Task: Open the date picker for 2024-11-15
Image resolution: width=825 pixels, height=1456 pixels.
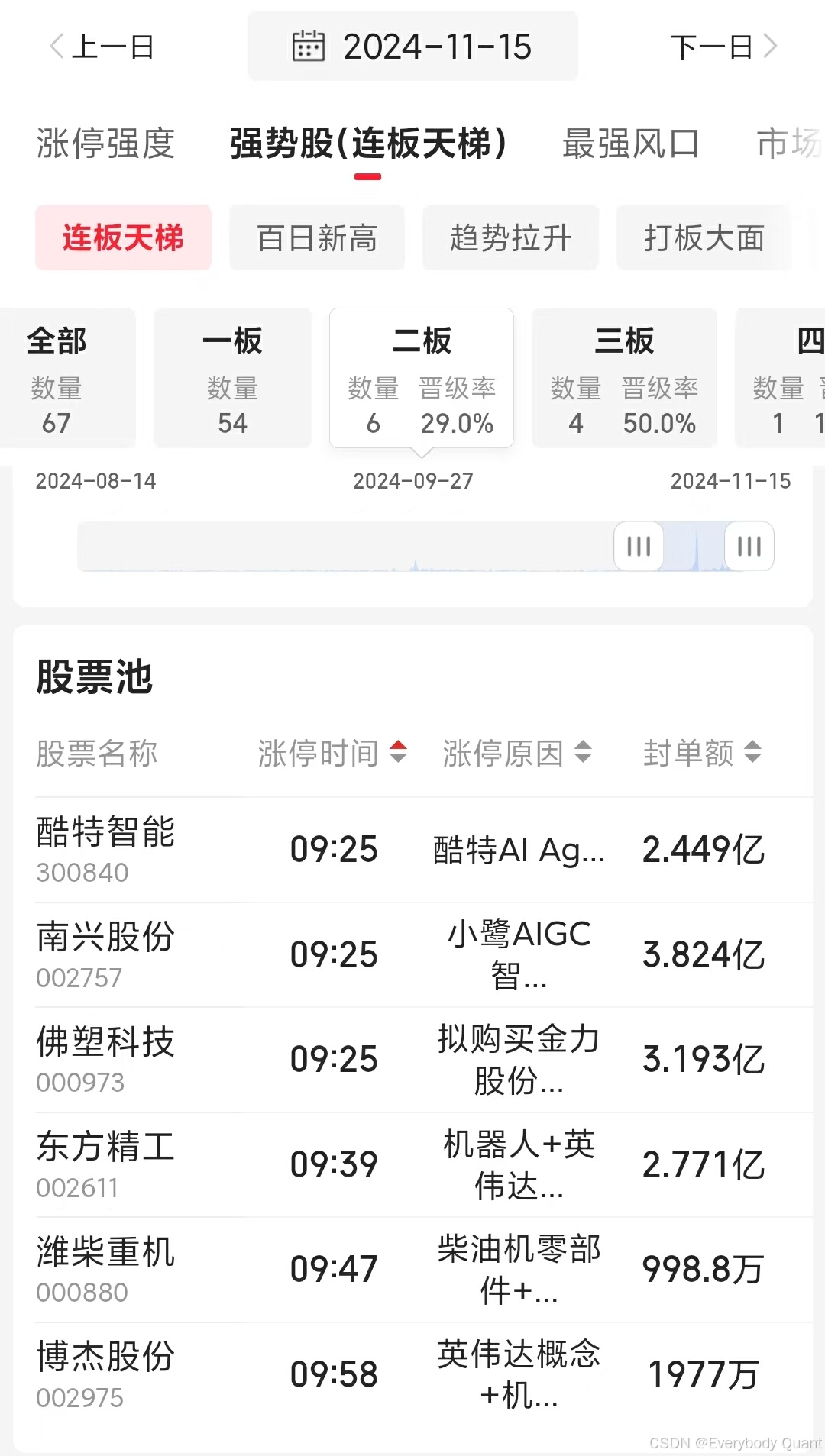Action: click(412, 47)
